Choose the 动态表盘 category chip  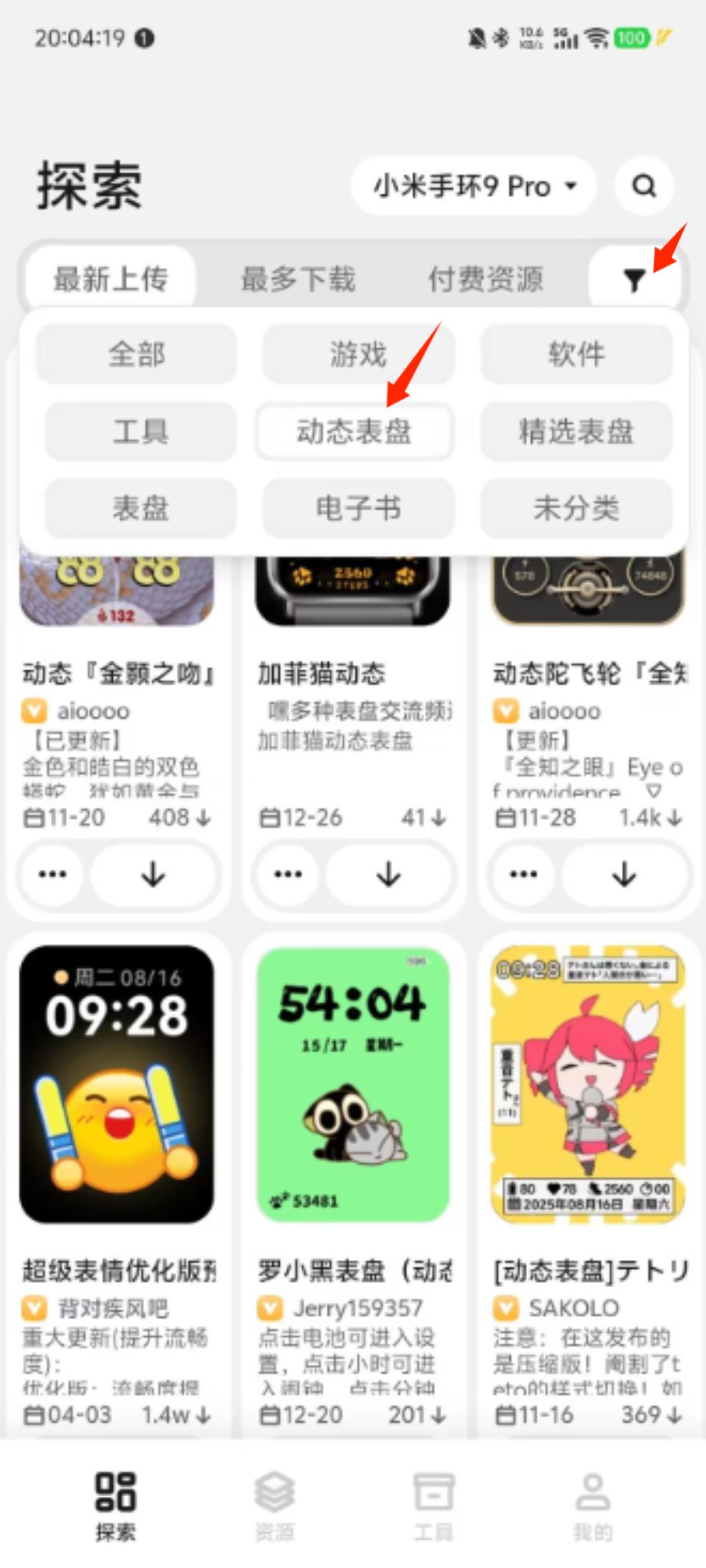point(354,431)
